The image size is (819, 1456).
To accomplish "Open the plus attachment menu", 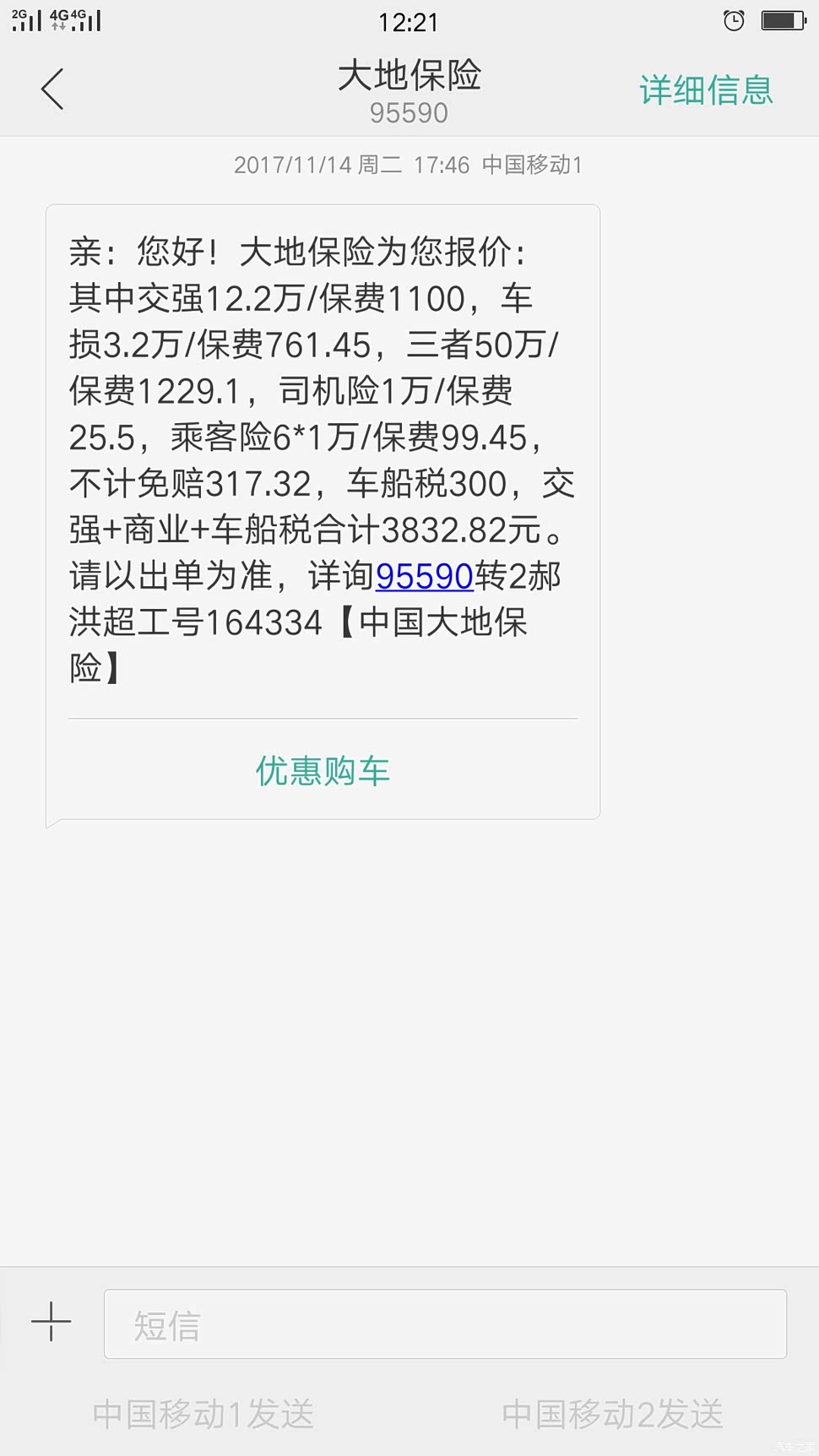I will tap(52, 1322).
